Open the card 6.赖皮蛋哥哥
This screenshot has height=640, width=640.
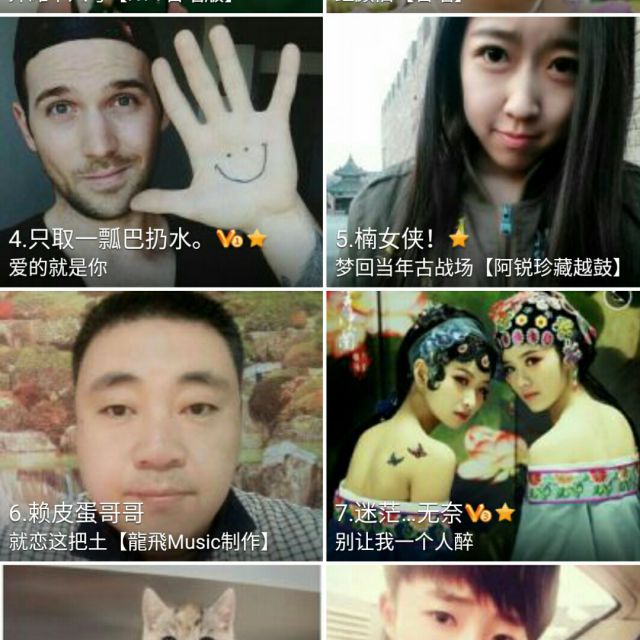[x=161, y=425]
